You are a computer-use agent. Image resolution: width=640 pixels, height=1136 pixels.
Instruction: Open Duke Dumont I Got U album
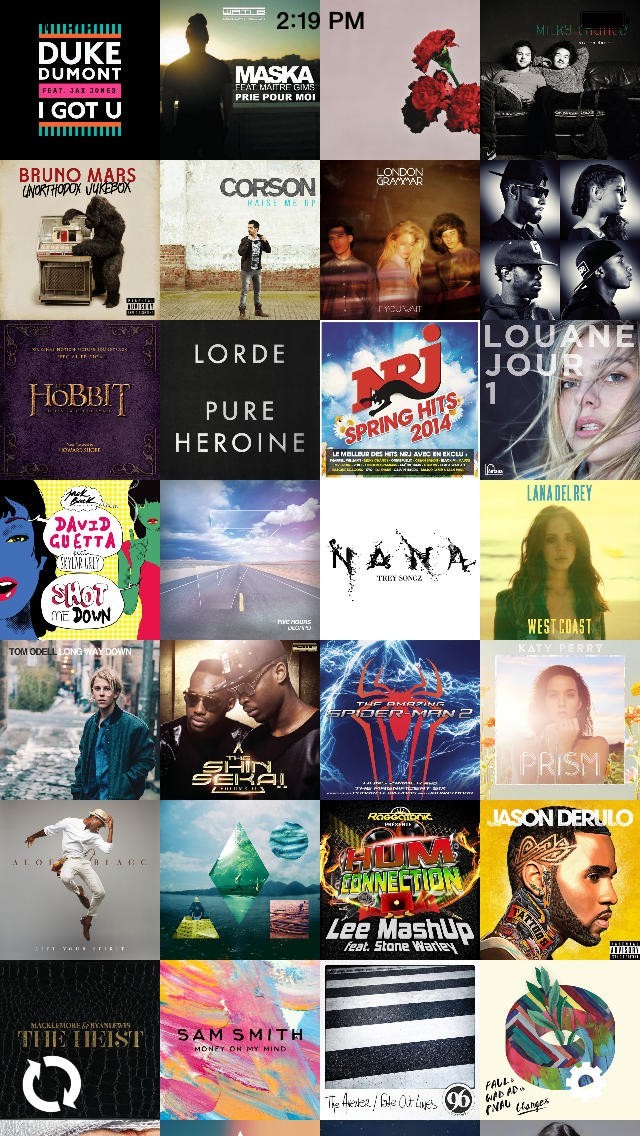pos(80,80)
